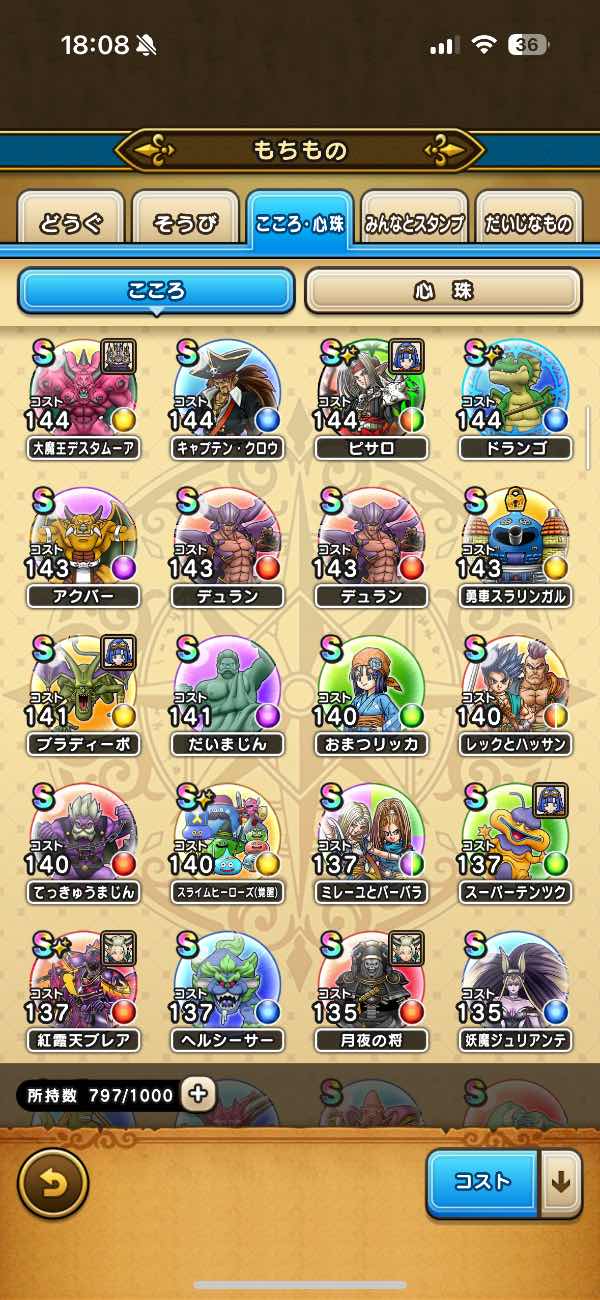The image size is (600, 1300).
Task: Select the こころ segment
Action: [157, 291]
